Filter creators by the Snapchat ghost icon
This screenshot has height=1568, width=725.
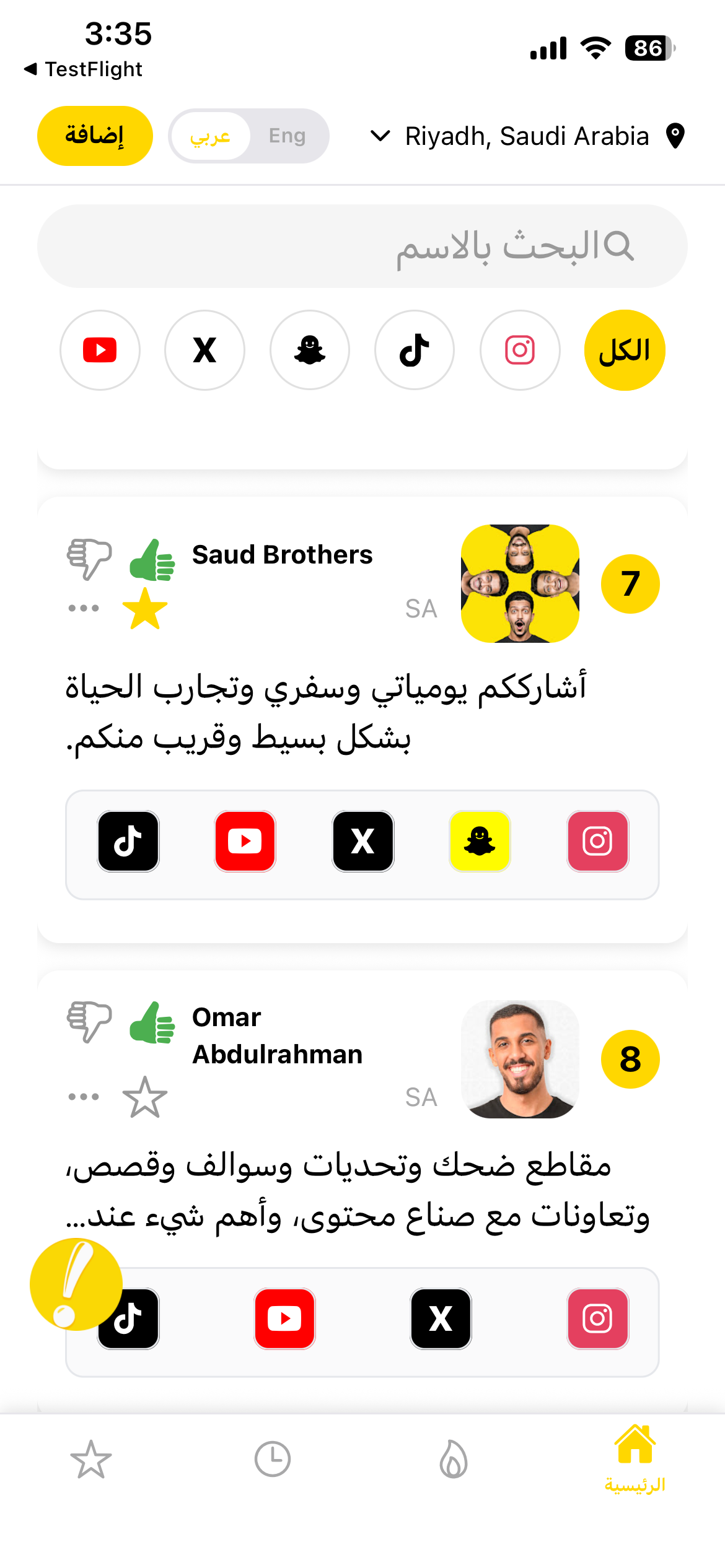tap(310, 349)
